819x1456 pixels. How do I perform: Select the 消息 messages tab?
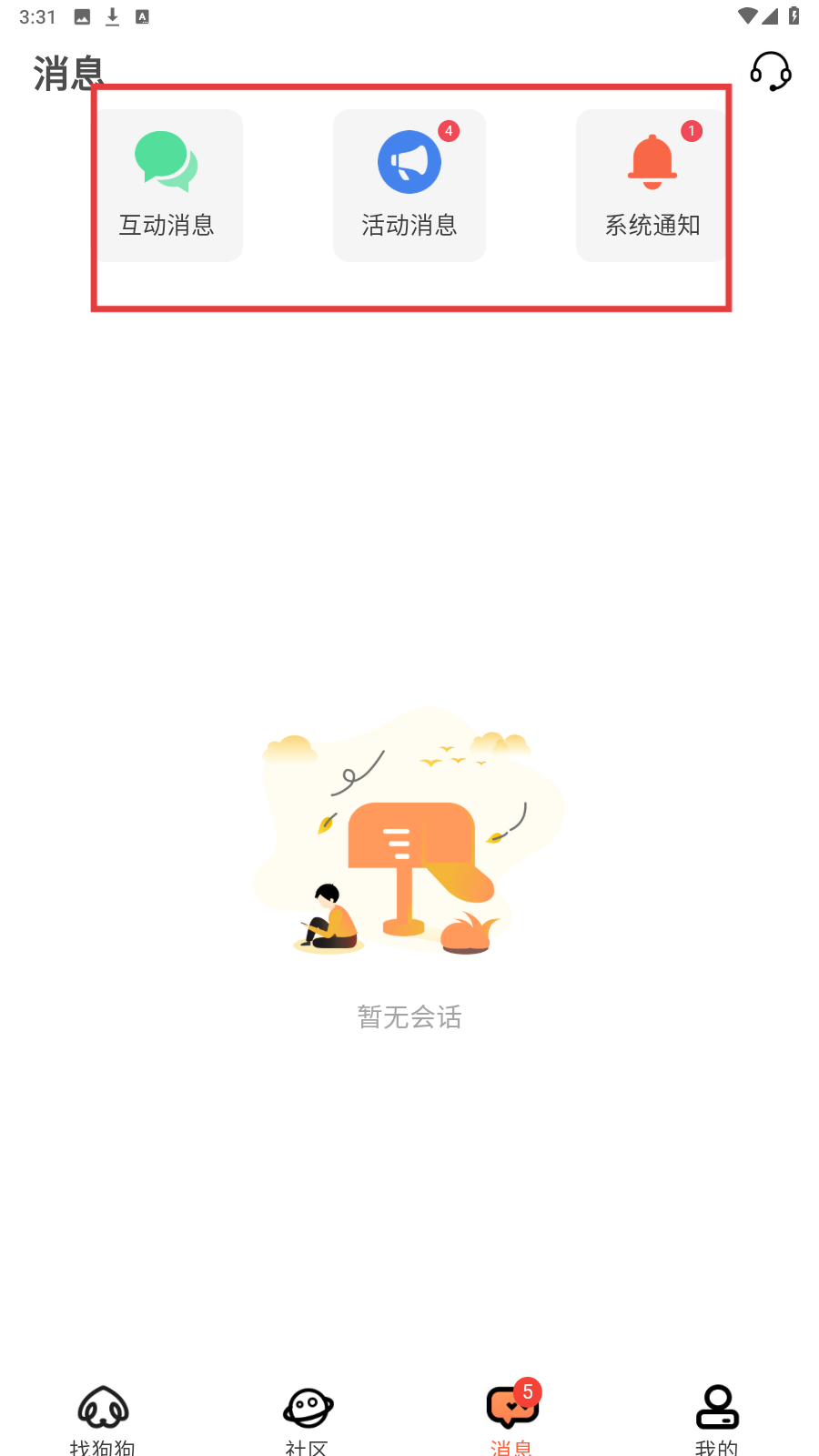coord(512,1418)
